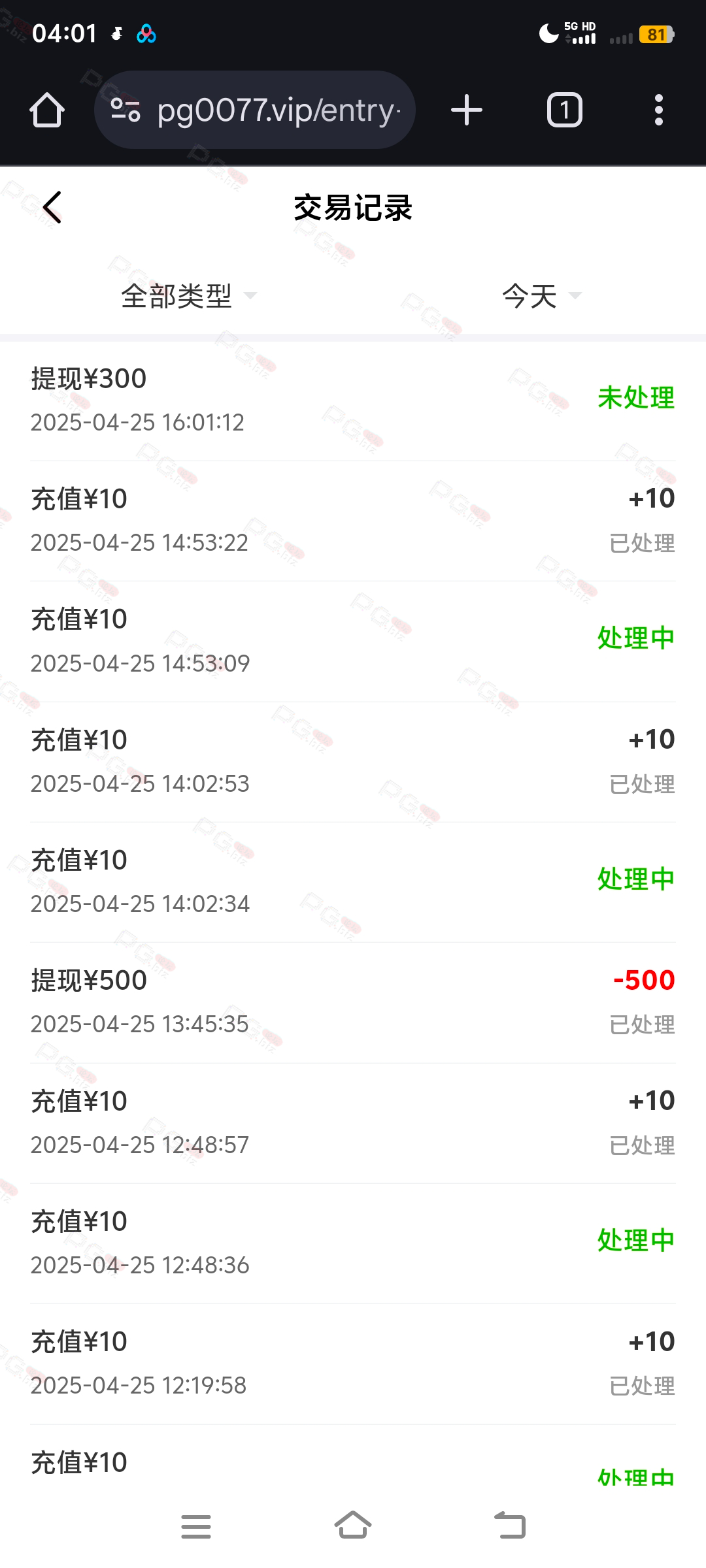Open a new browser tab
706x1568 pixels.
[x=467, y=110]
